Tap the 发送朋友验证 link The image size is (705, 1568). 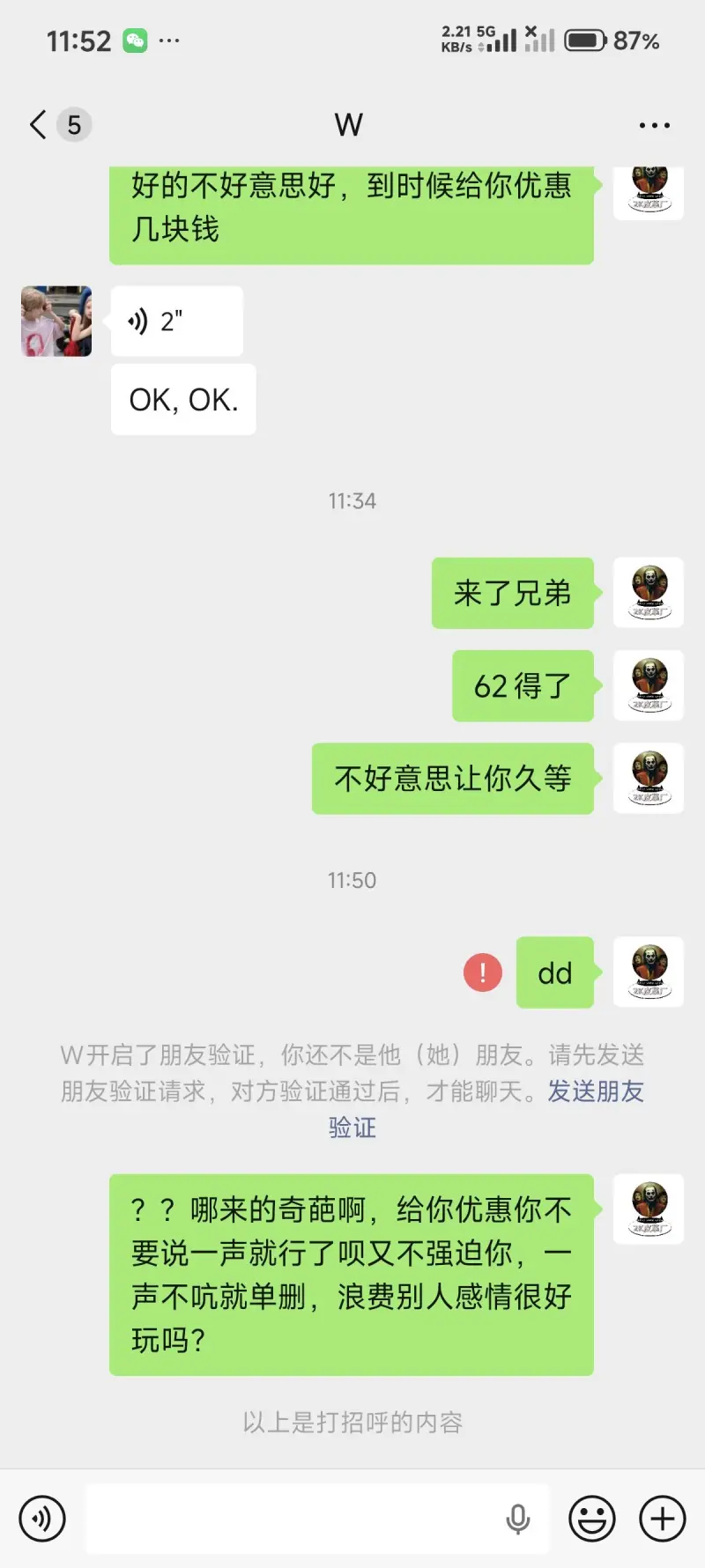pos(596,1091)
